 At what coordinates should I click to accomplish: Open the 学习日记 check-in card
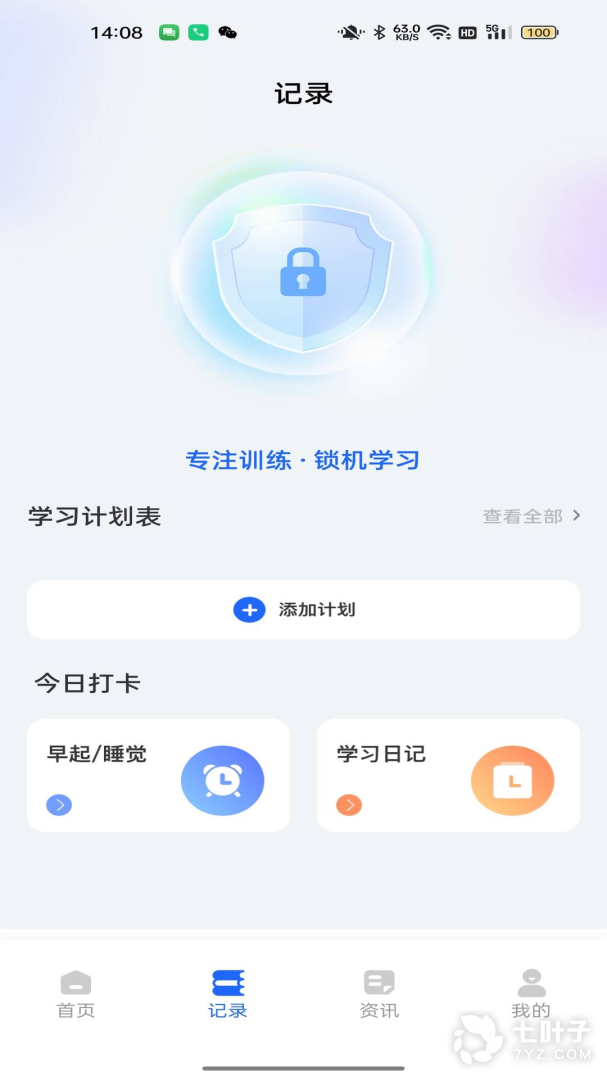[x=448, y=775]
